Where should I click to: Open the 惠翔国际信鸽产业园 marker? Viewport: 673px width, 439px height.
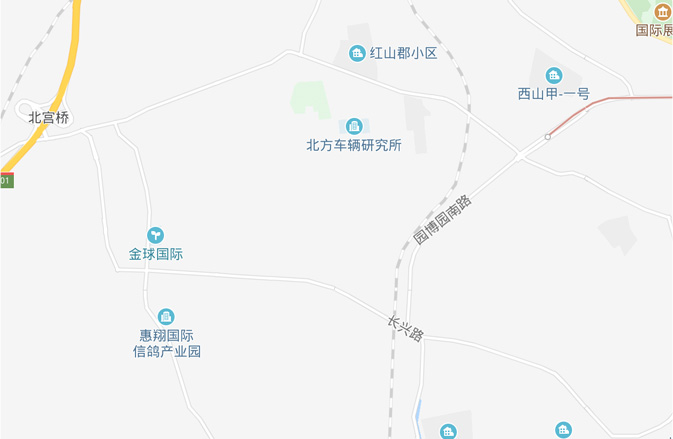(x=166, y=317)
